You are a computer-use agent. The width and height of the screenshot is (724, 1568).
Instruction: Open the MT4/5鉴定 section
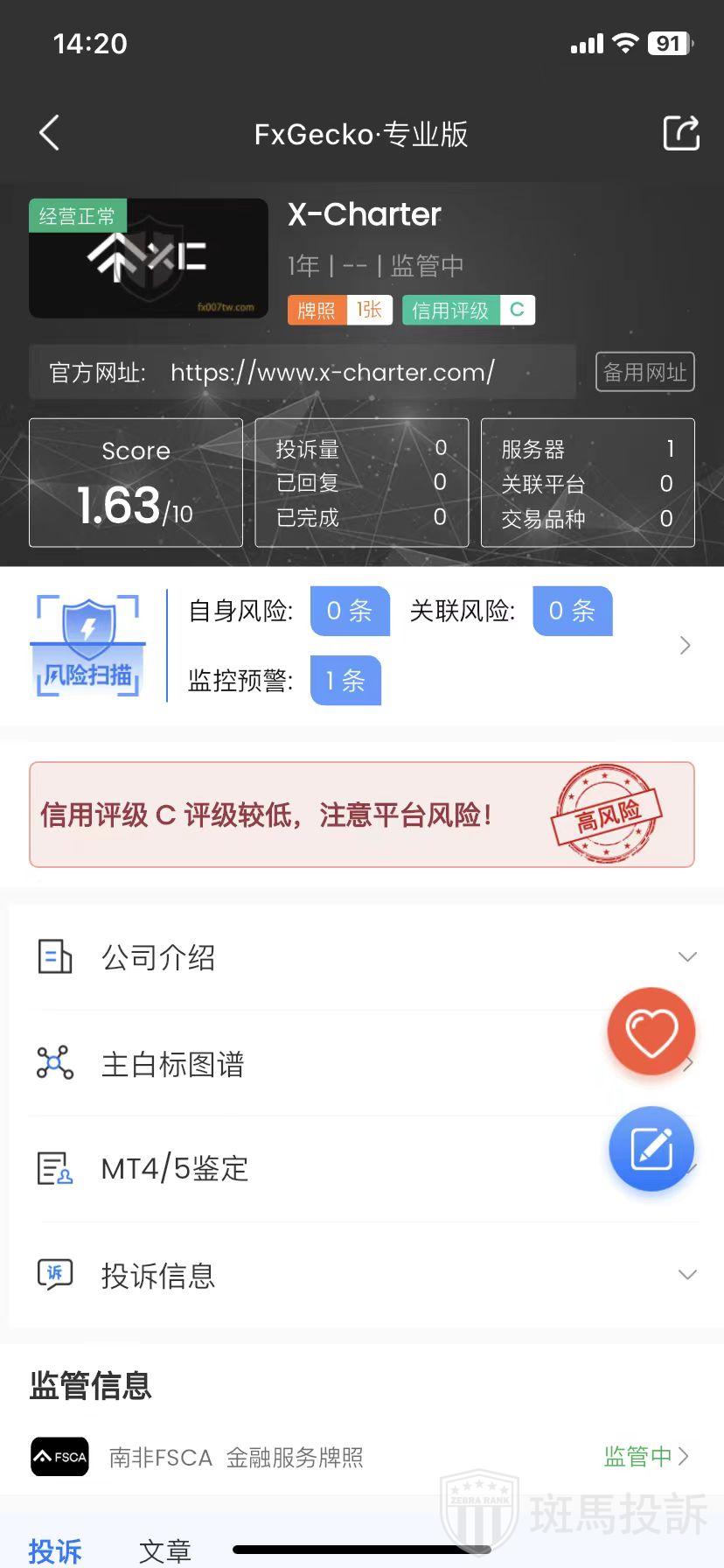[x=315, y=1169]
